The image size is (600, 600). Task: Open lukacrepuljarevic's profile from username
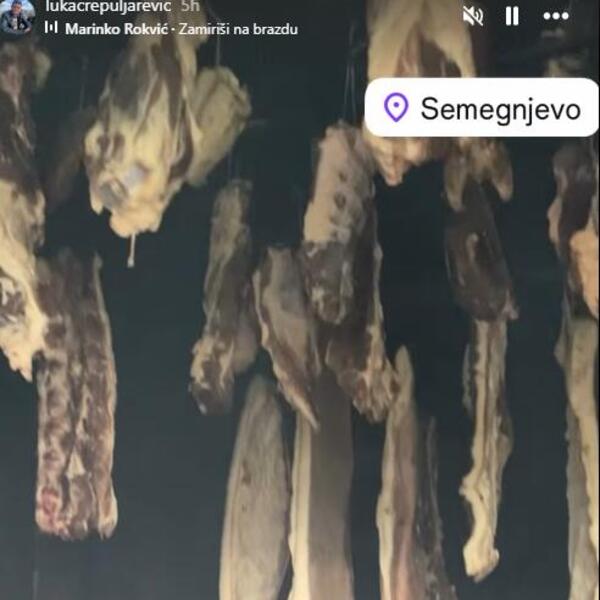point(108,6)
